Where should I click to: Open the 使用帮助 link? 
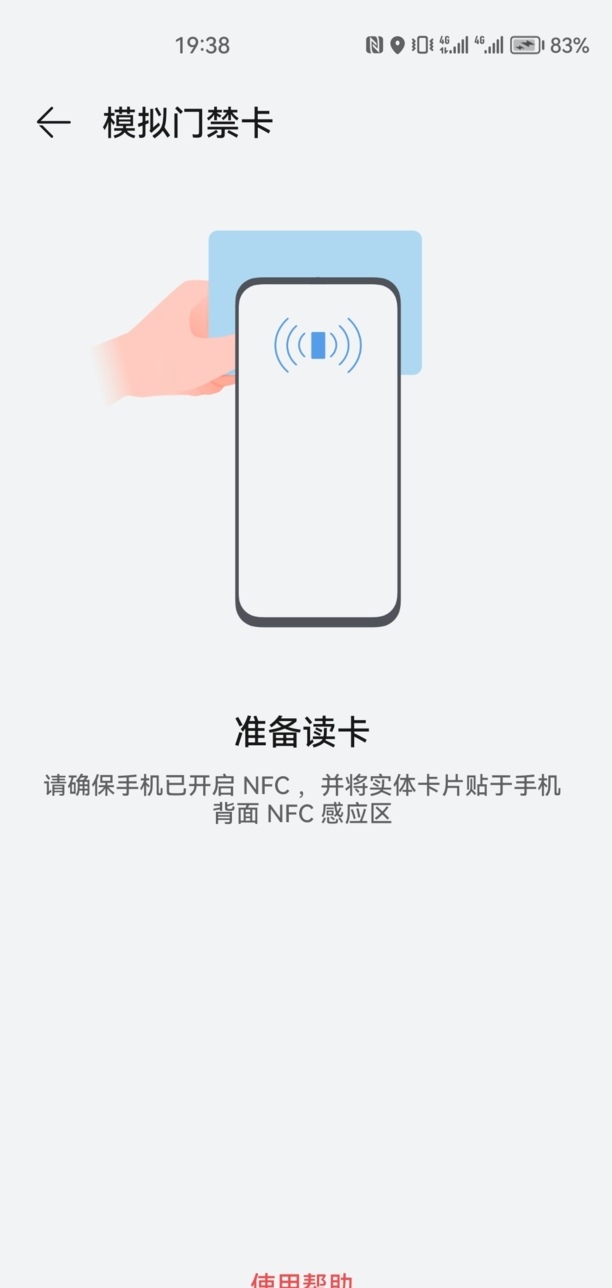[302, 1279]
